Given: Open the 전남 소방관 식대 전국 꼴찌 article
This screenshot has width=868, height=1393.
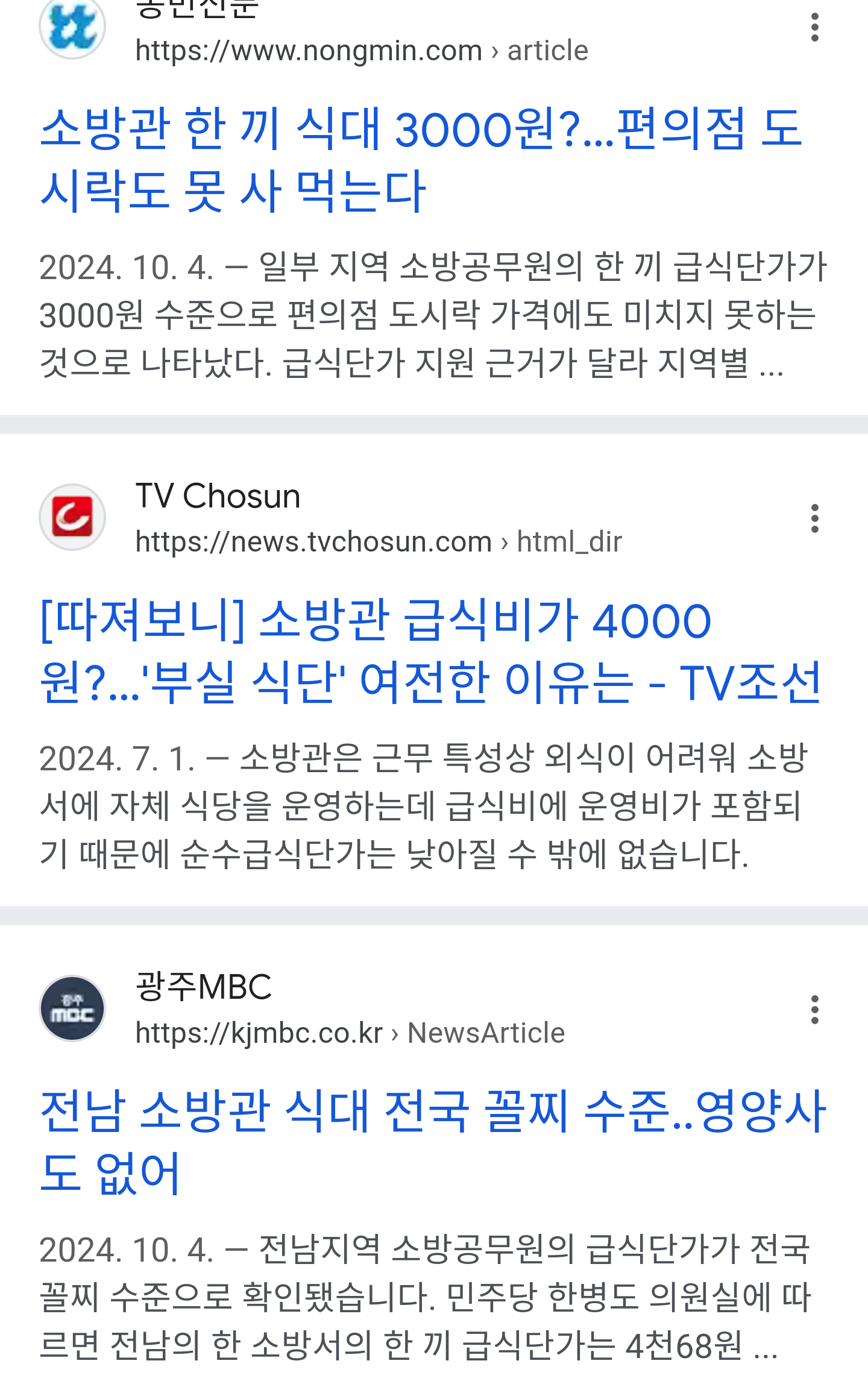Looking at the screenshot, I should [x=433, y=1142].
